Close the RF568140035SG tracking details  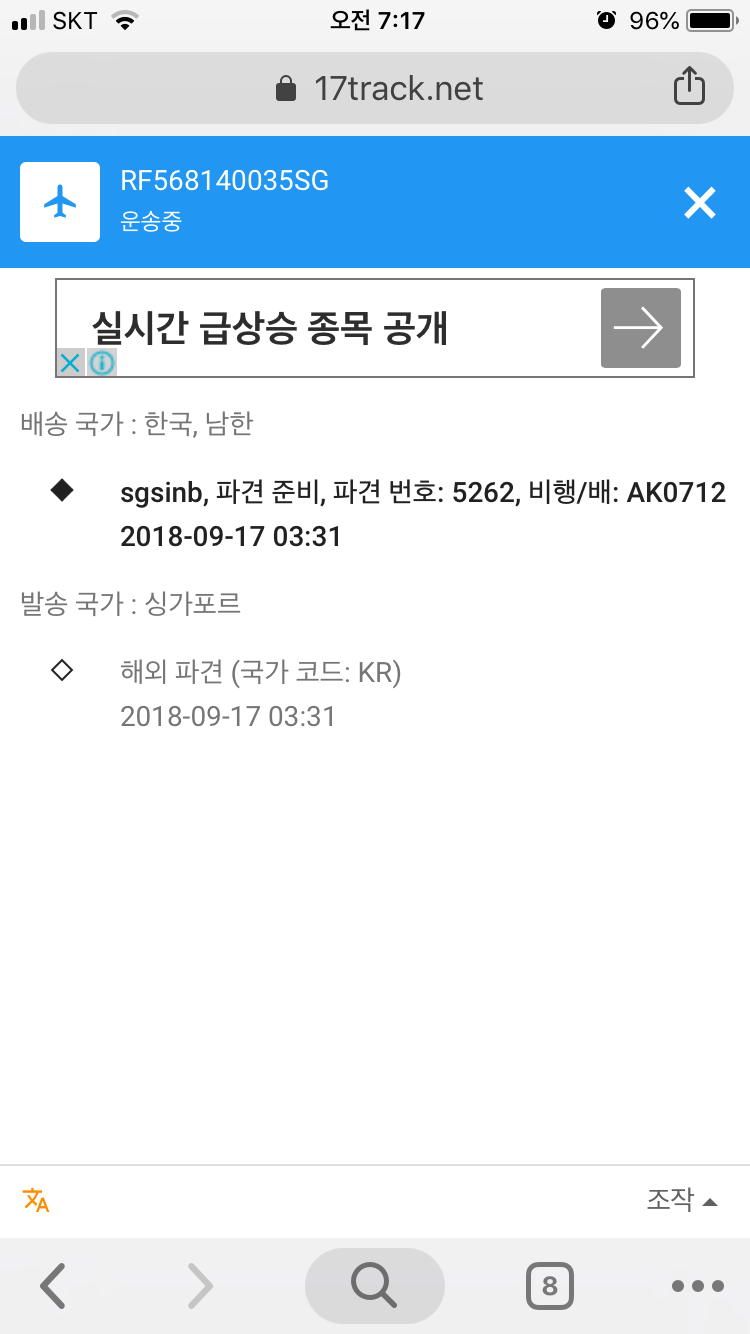(700, 203)
